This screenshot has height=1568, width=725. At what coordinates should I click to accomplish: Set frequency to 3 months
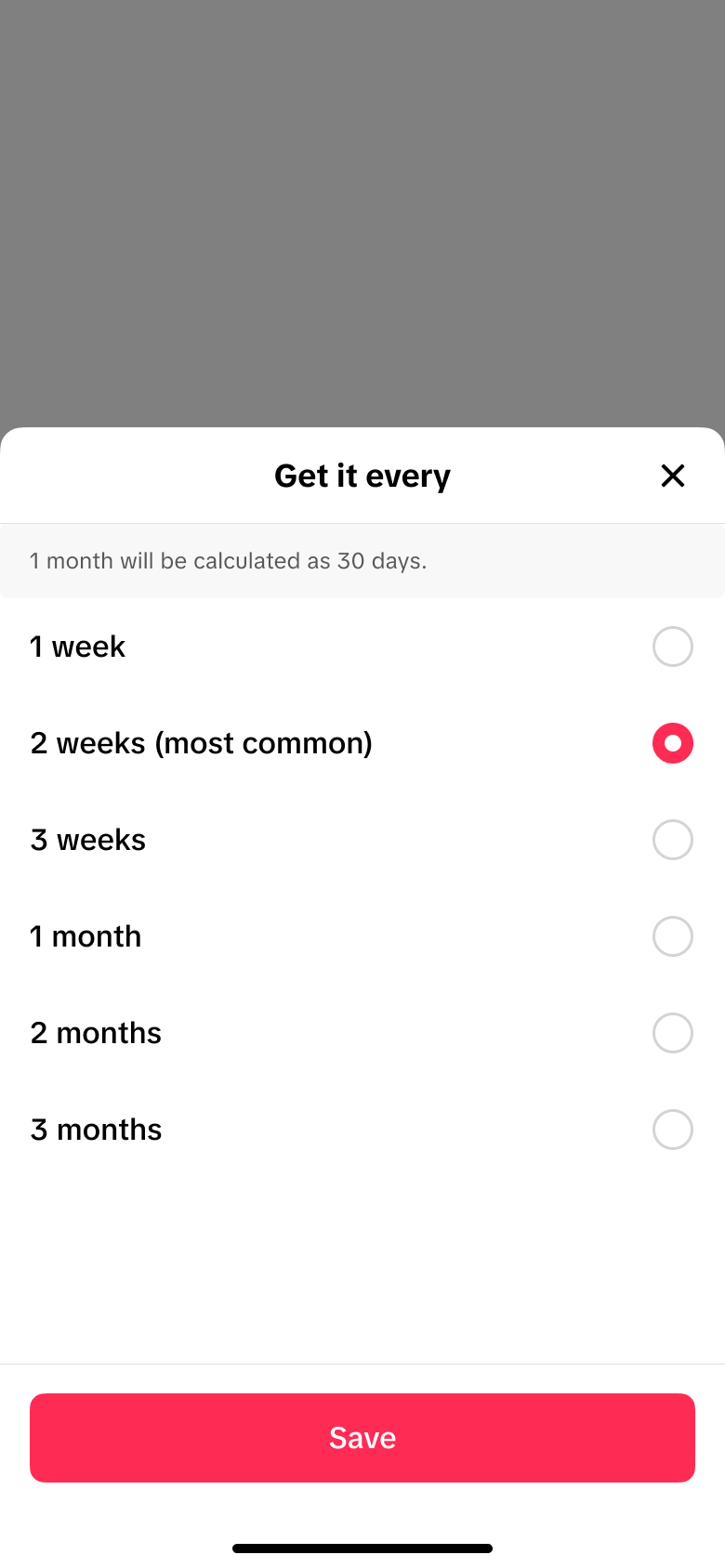tap(672, 1130)
